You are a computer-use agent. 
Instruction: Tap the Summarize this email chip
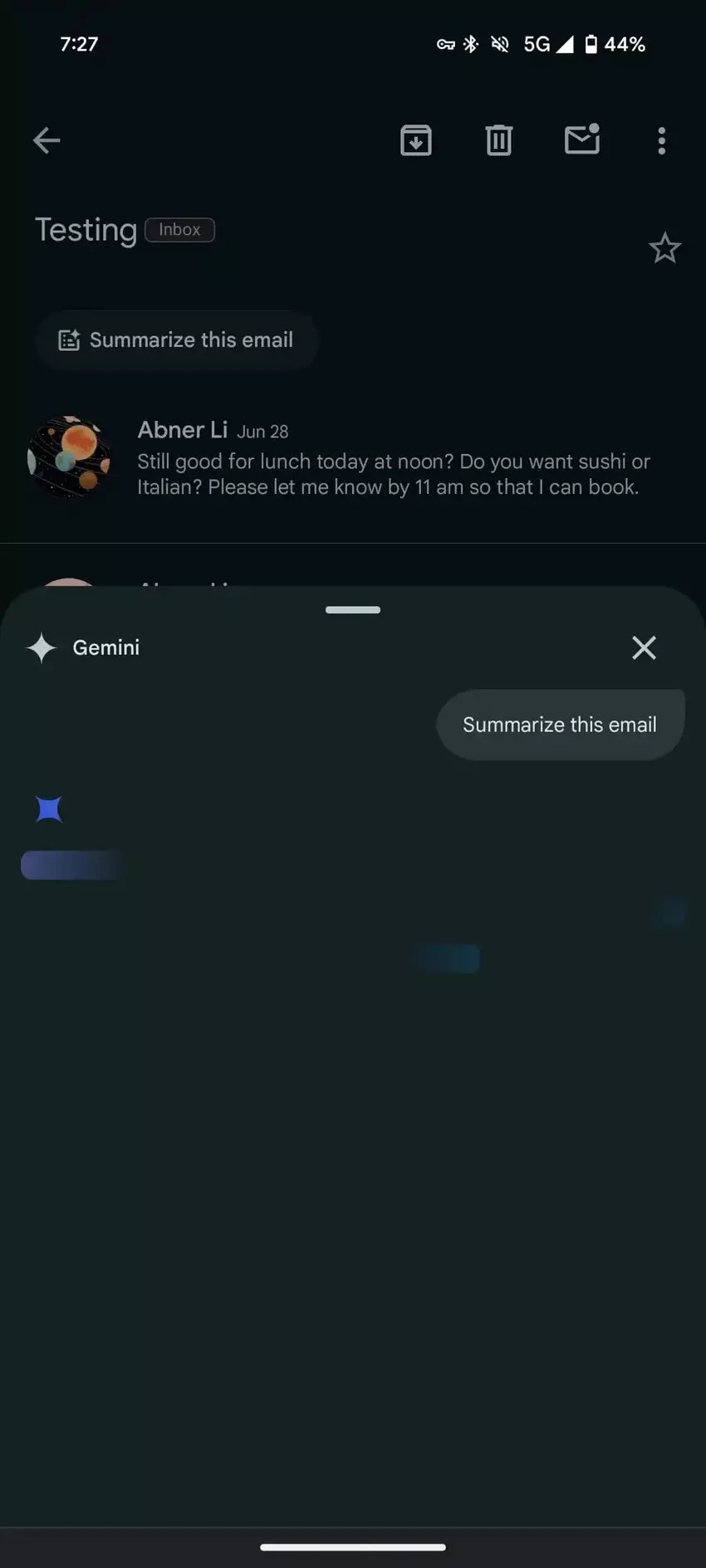(177, 340)
